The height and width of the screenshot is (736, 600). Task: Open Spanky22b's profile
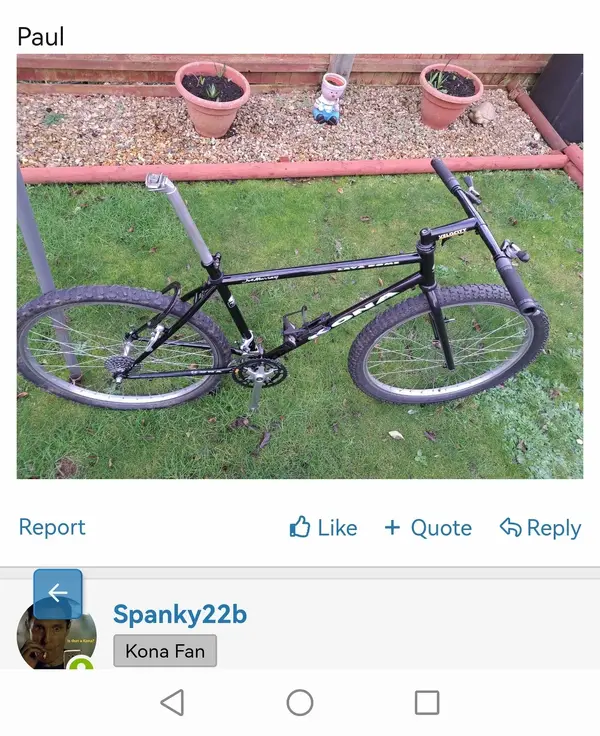coord(180,614)
